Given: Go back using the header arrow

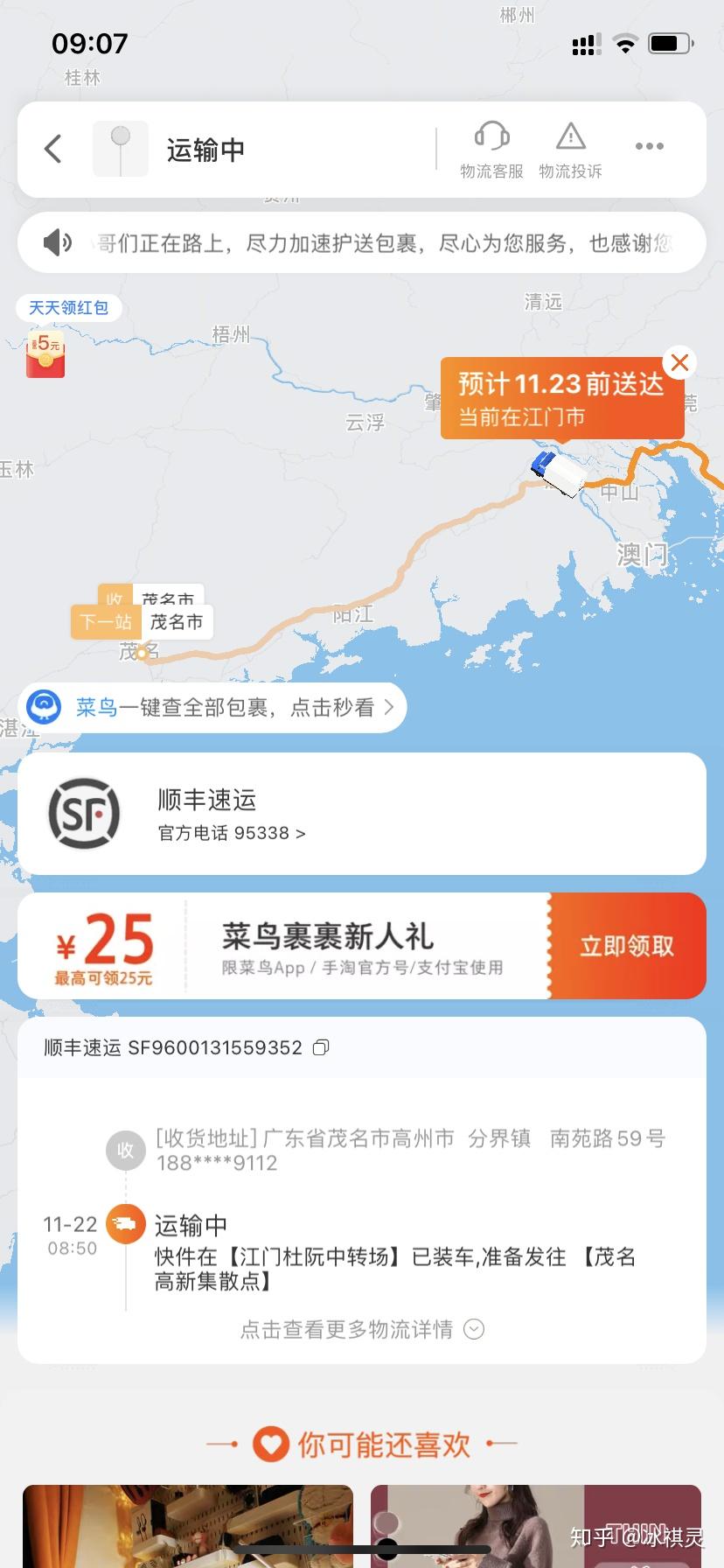Looking at the screenshot, I should pyautogui.click(x=53, y=150).
